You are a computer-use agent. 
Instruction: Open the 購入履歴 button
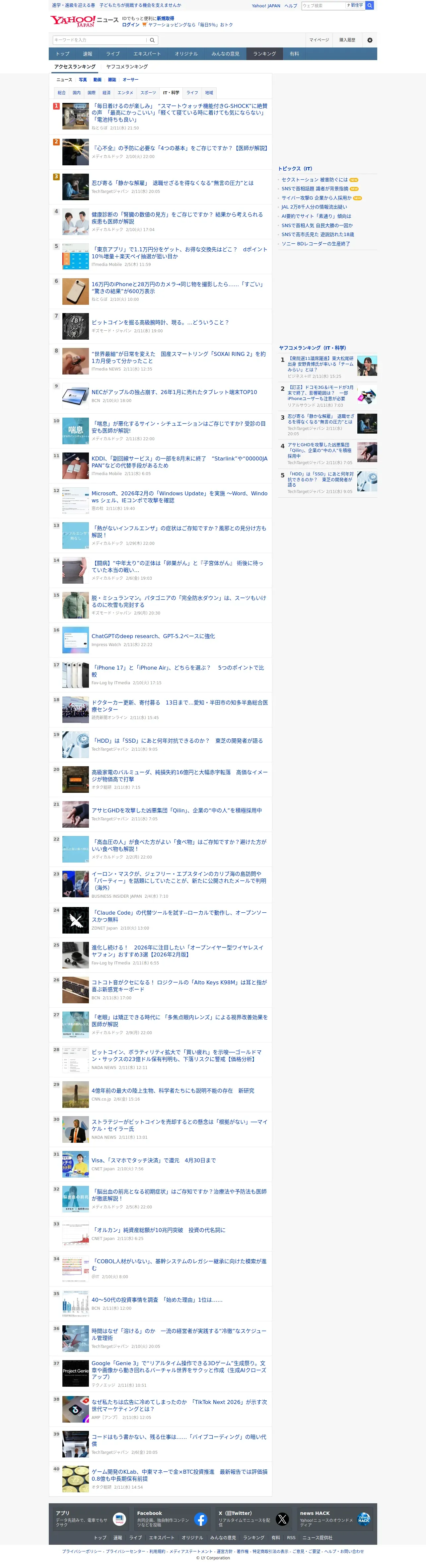[x=347, y=40]
